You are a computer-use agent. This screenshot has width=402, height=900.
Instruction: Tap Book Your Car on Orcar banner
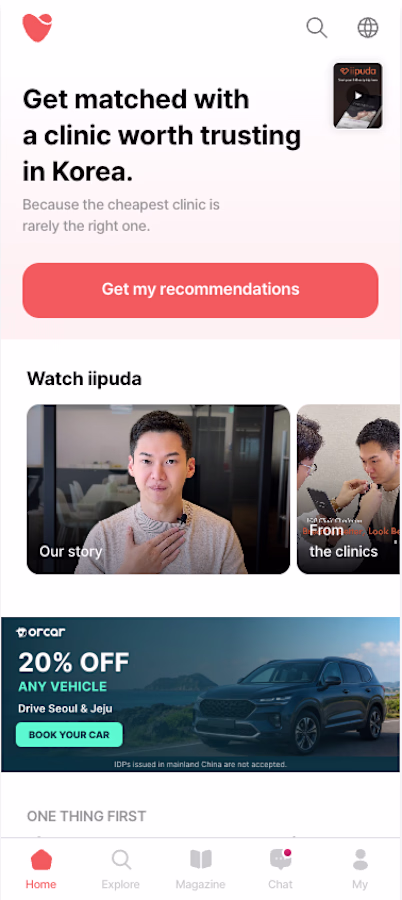69,735
